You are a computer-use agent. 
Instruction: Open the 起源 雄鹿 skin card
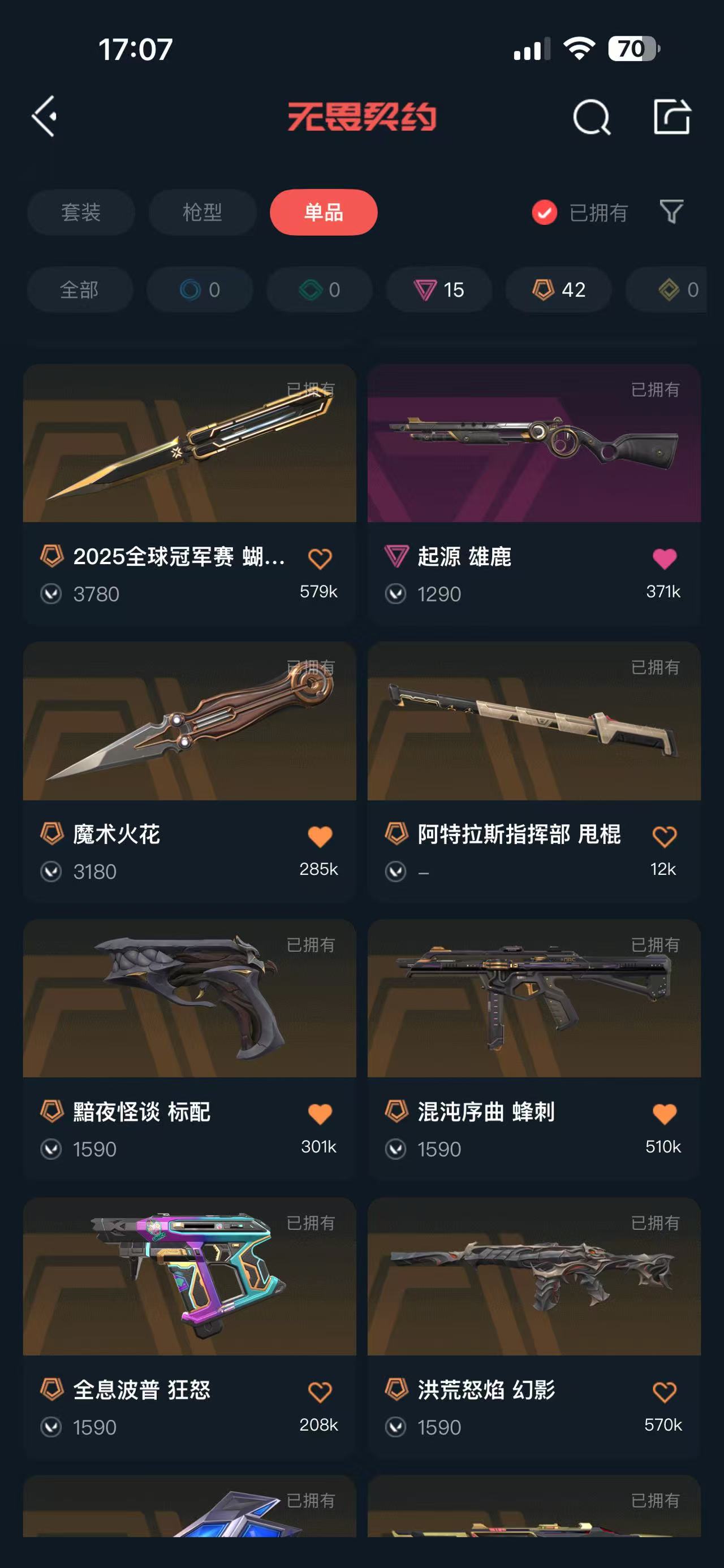(x=534, y=493)
